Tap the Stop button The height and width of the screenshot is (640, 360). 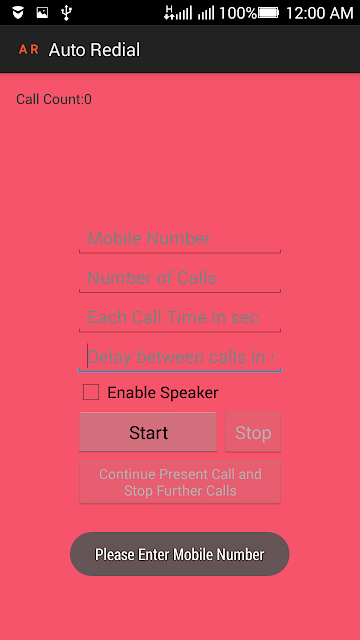pos(253,432)
